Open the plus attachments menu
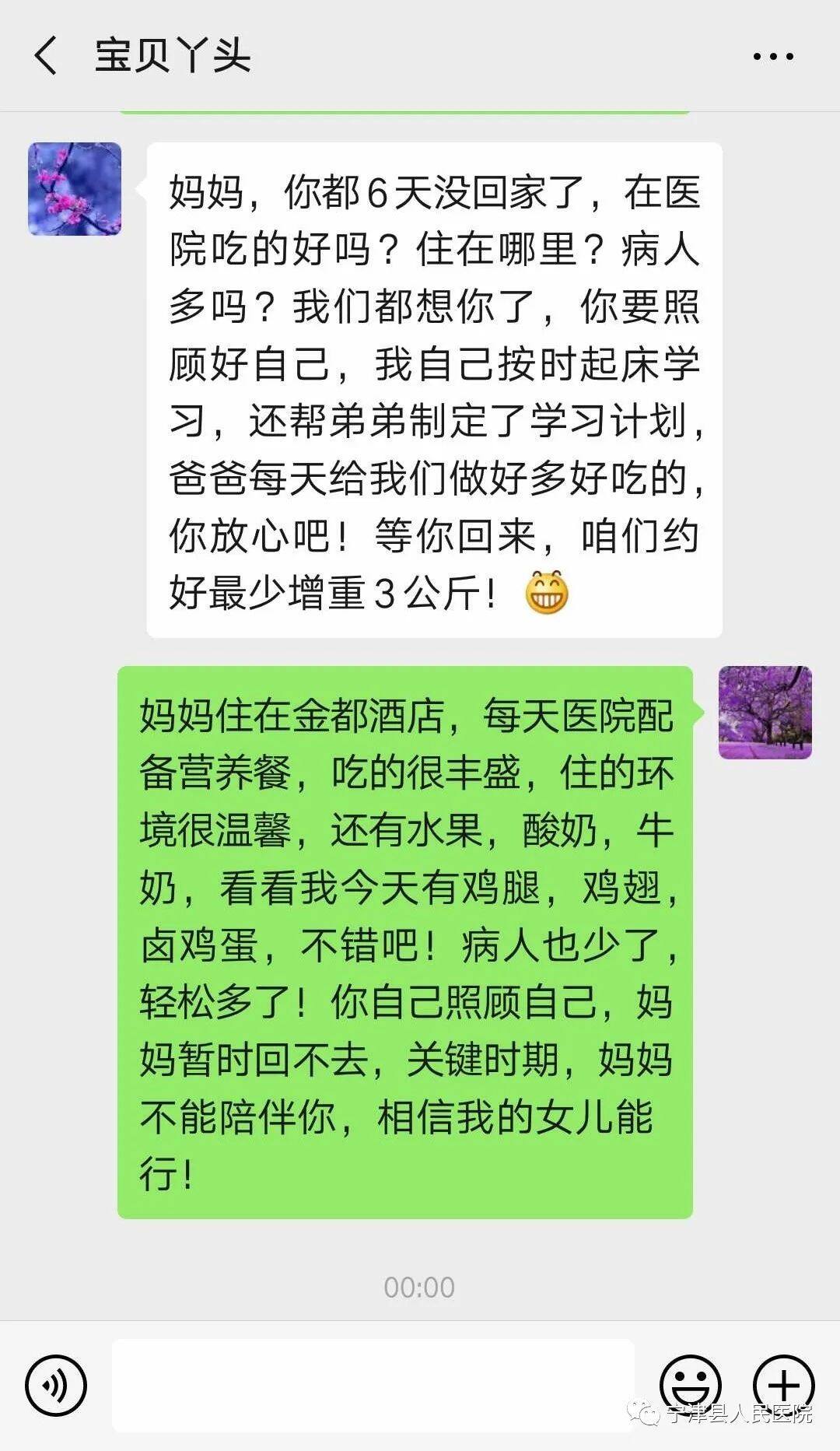Image resolution: width=840 pixels, height=1451 pixels. pyautogui.click(x=783, y=1383)
